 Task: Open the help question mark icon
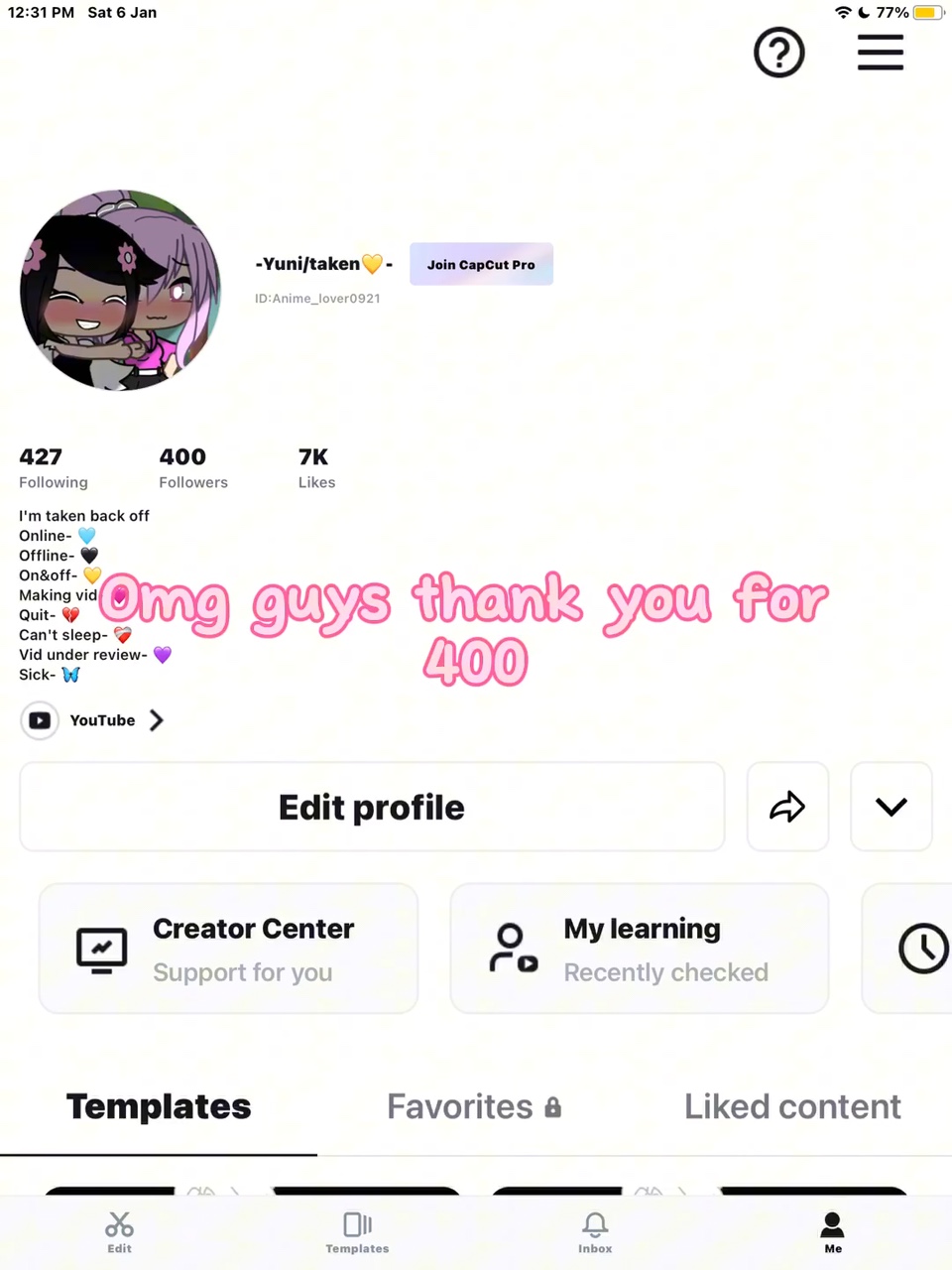pos(779,52)
